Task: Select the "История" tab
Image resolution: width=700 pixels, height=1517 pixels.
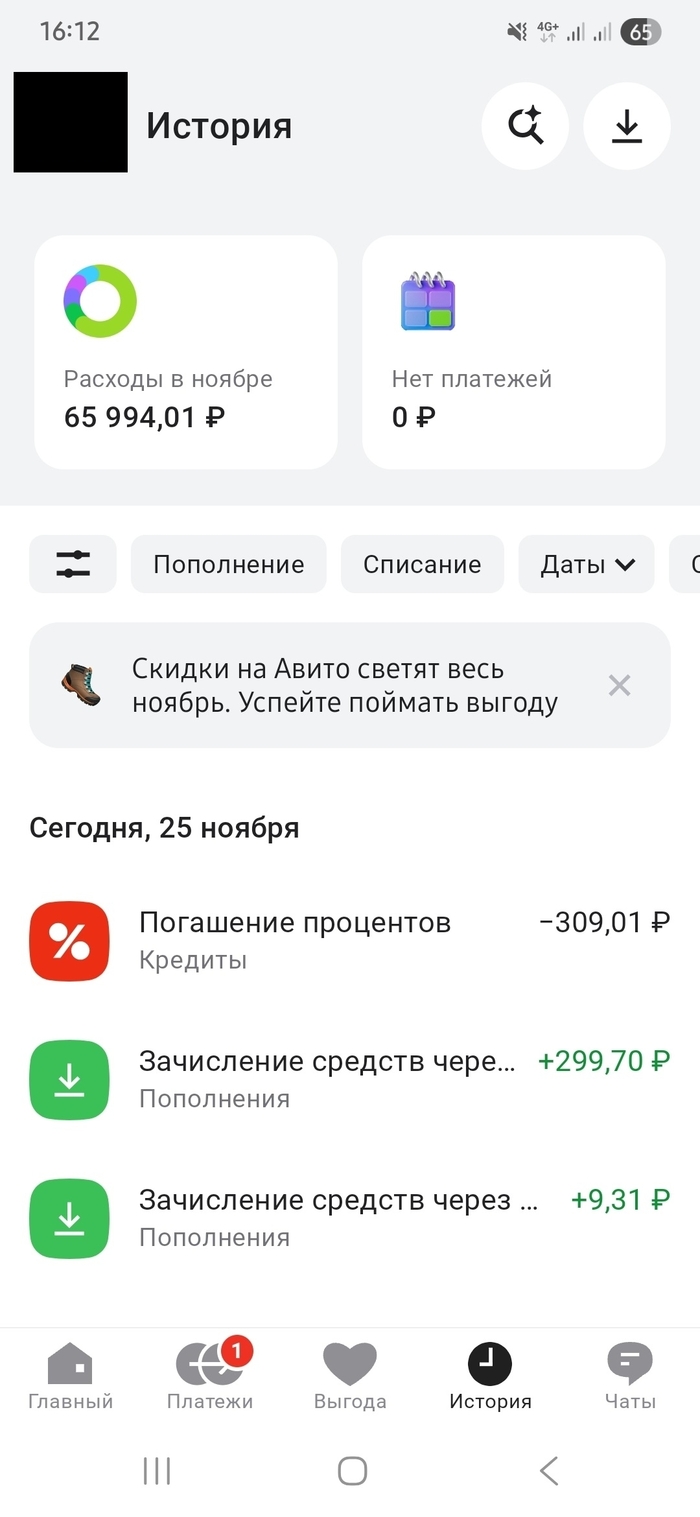Action: (490, 1376)
